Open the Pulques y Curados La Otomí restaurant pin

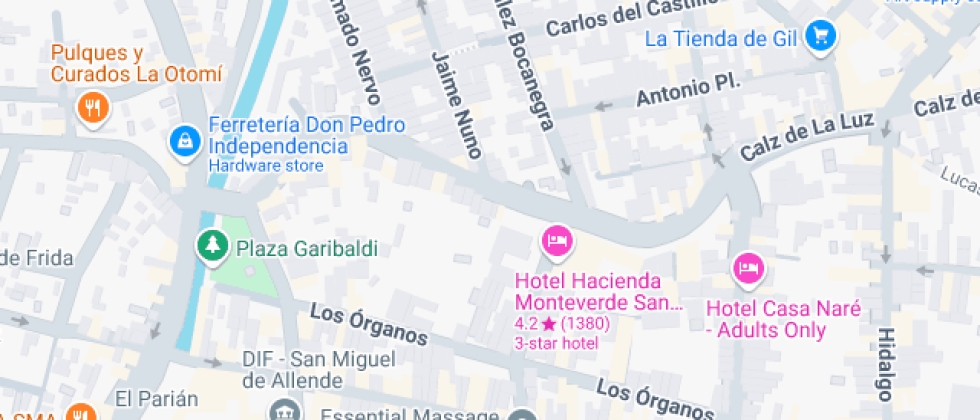pyautogui.click(x=92, y=107)
